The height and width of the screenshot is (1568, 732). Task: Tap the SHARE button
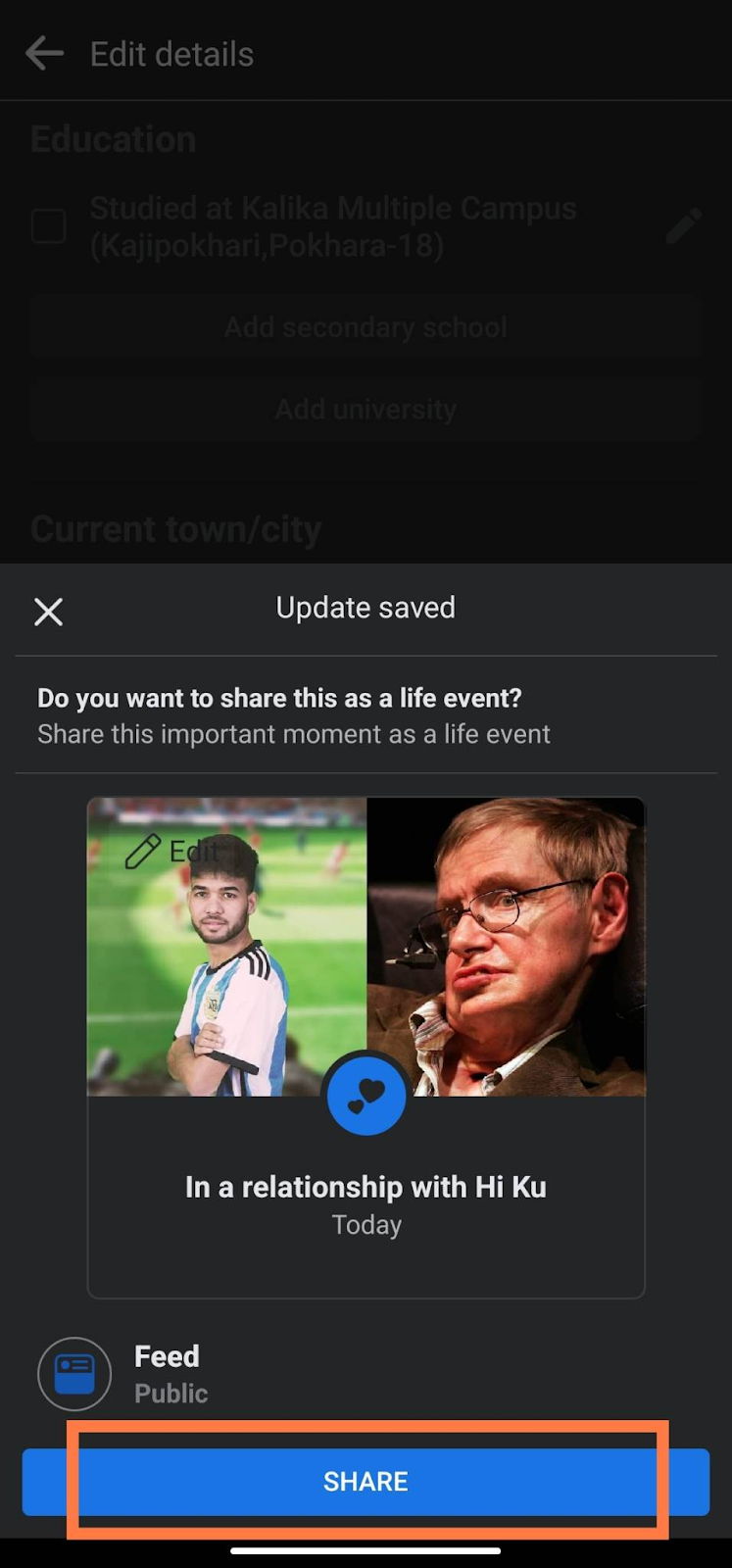point(366,1481)
